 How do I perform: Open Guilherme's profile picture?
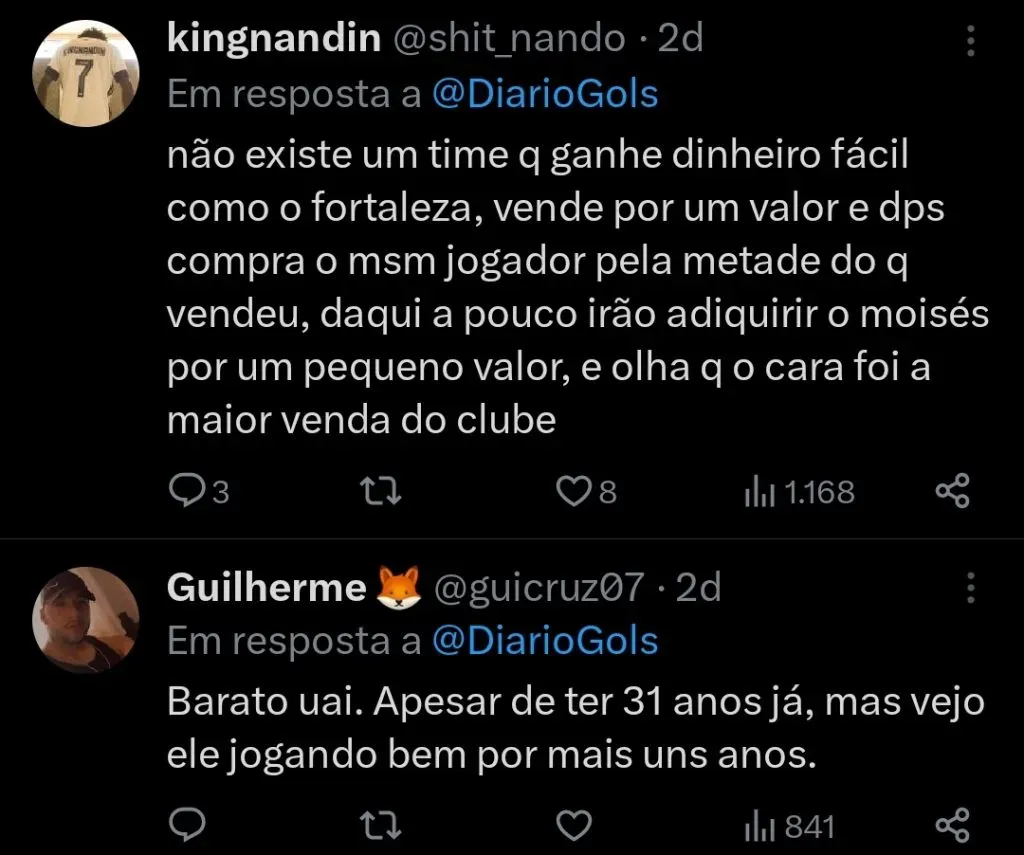coord(85,618)
